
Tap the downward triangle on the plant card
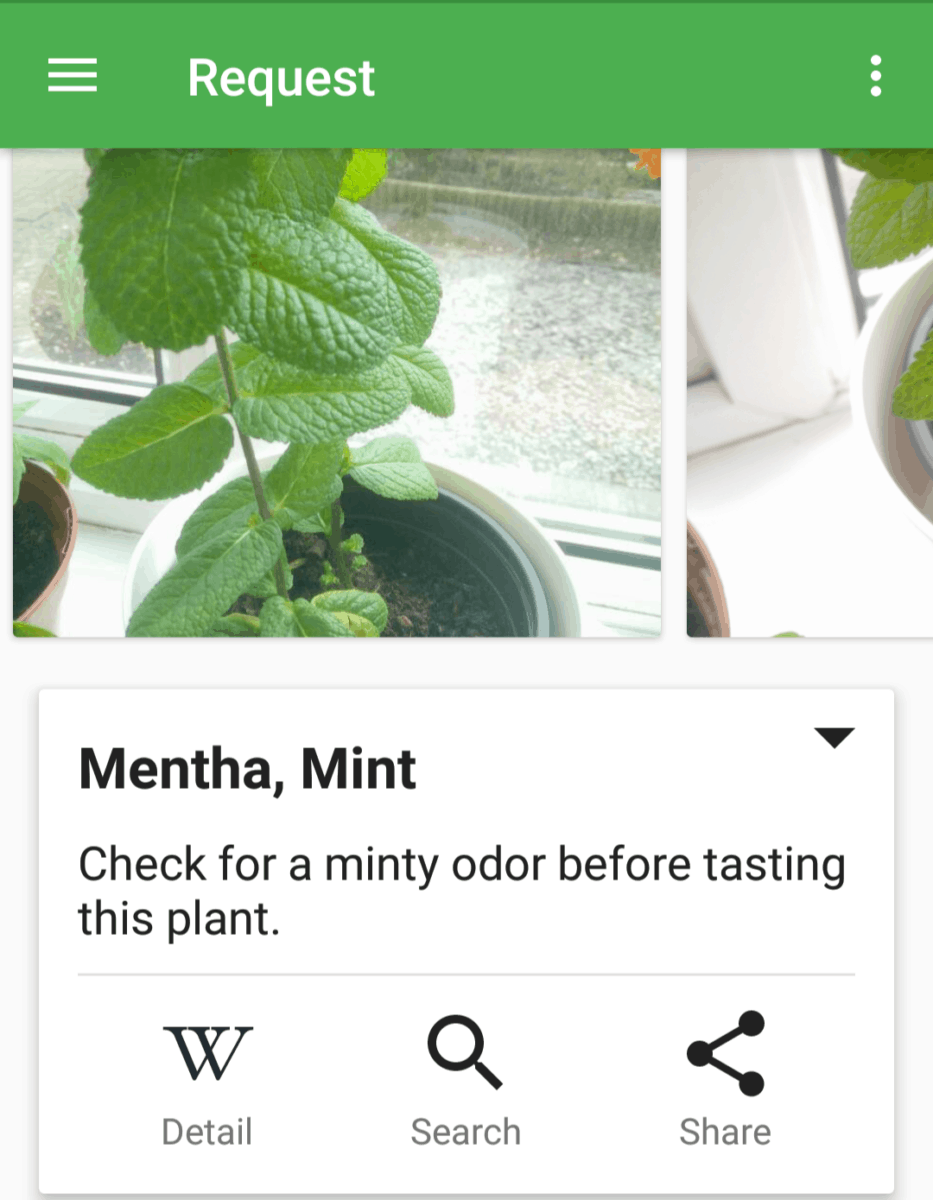pos(832,739)
